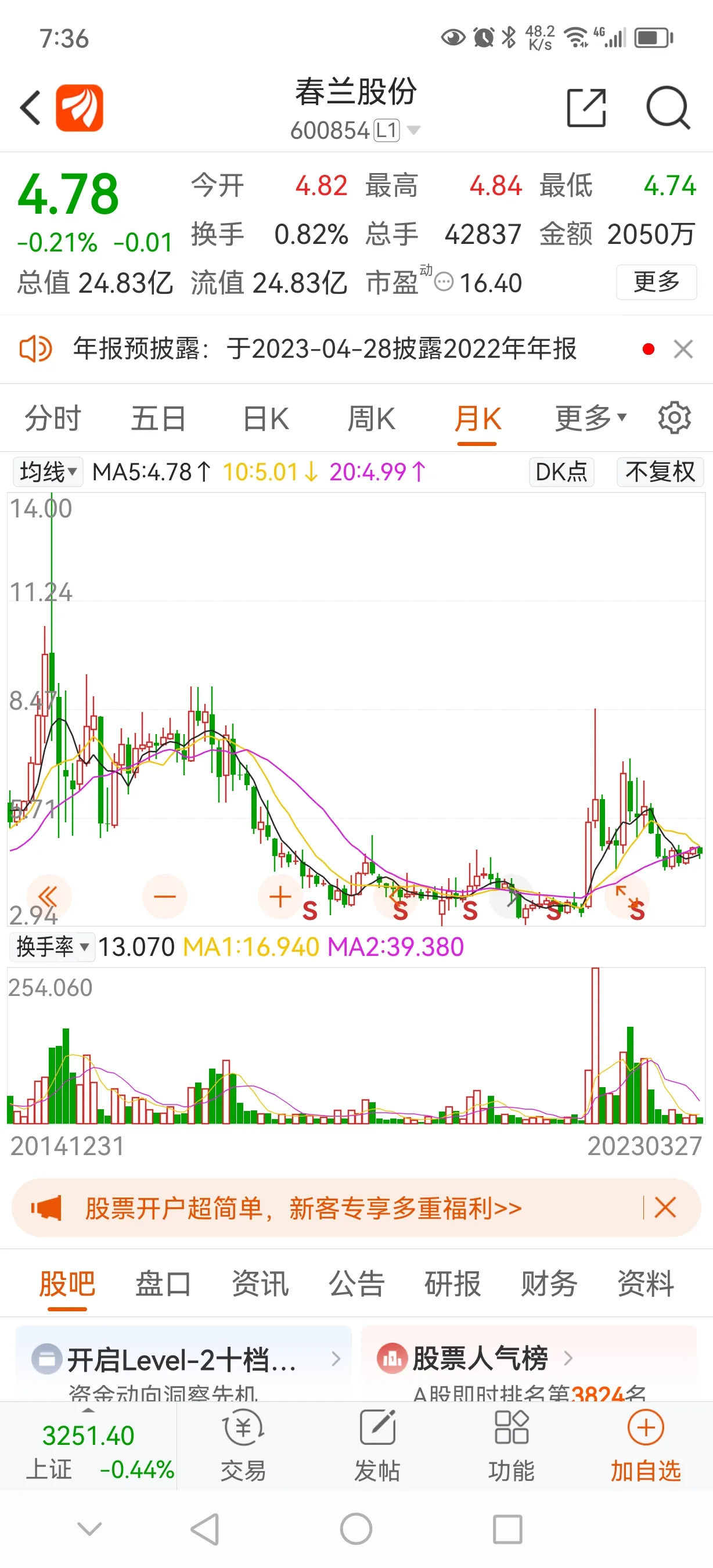Viewport: 713px width, 1568px height.
Task: Switch to the 五日 chart tab
Action: [x=159, y=419]
